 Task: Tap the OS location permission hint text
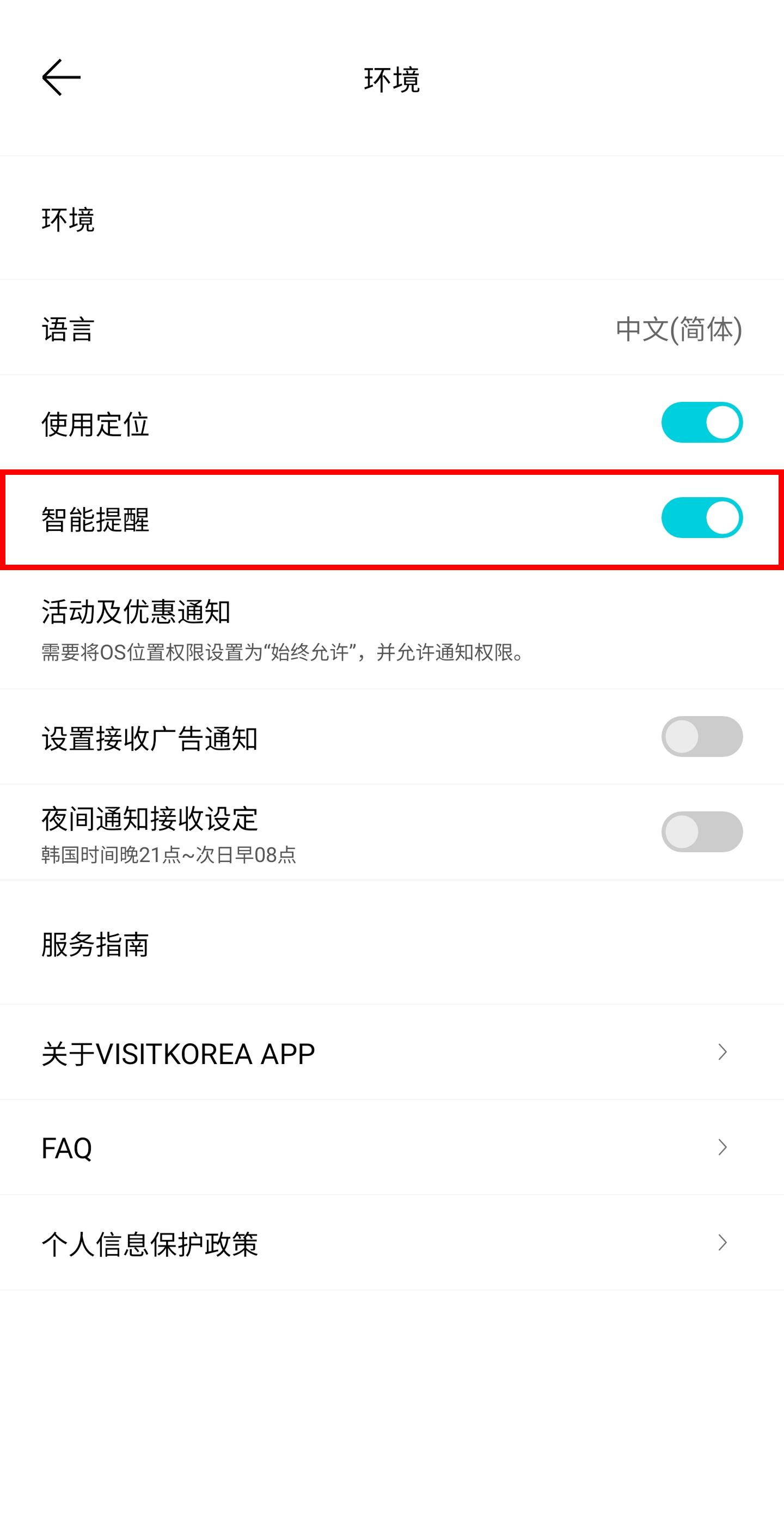(281, 654)
